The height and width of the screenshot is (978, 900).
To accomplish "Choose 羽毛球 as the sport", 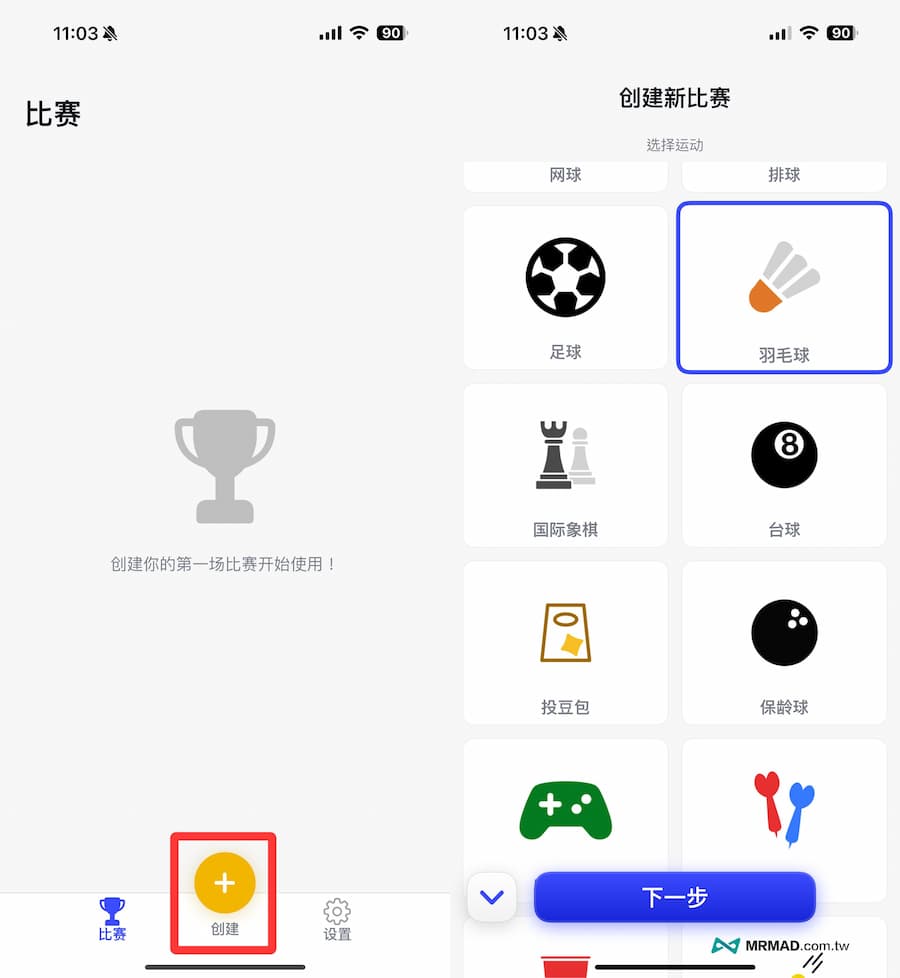I will point(784,288).
